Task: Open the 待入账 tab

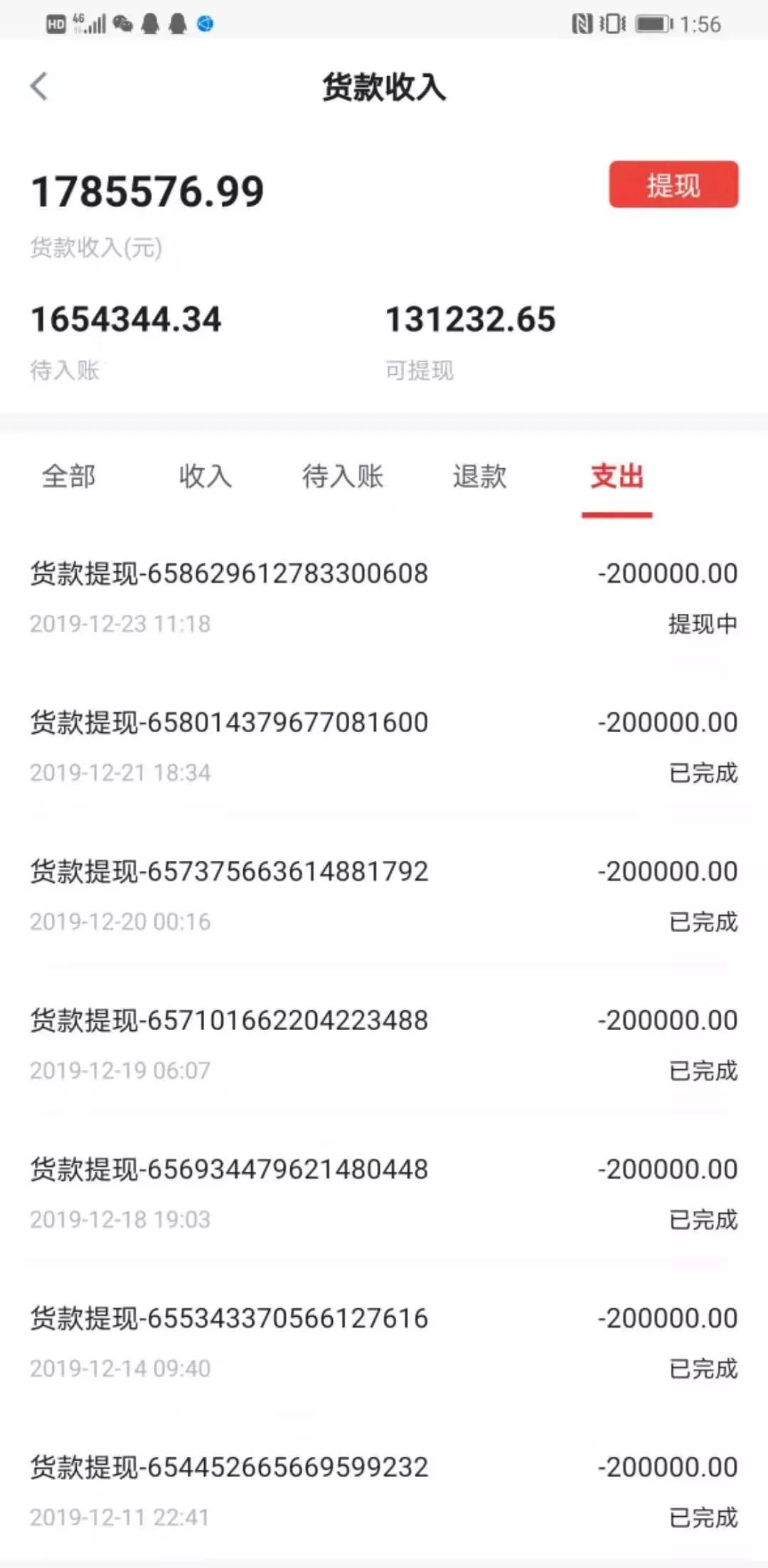Action: [343, 477]
